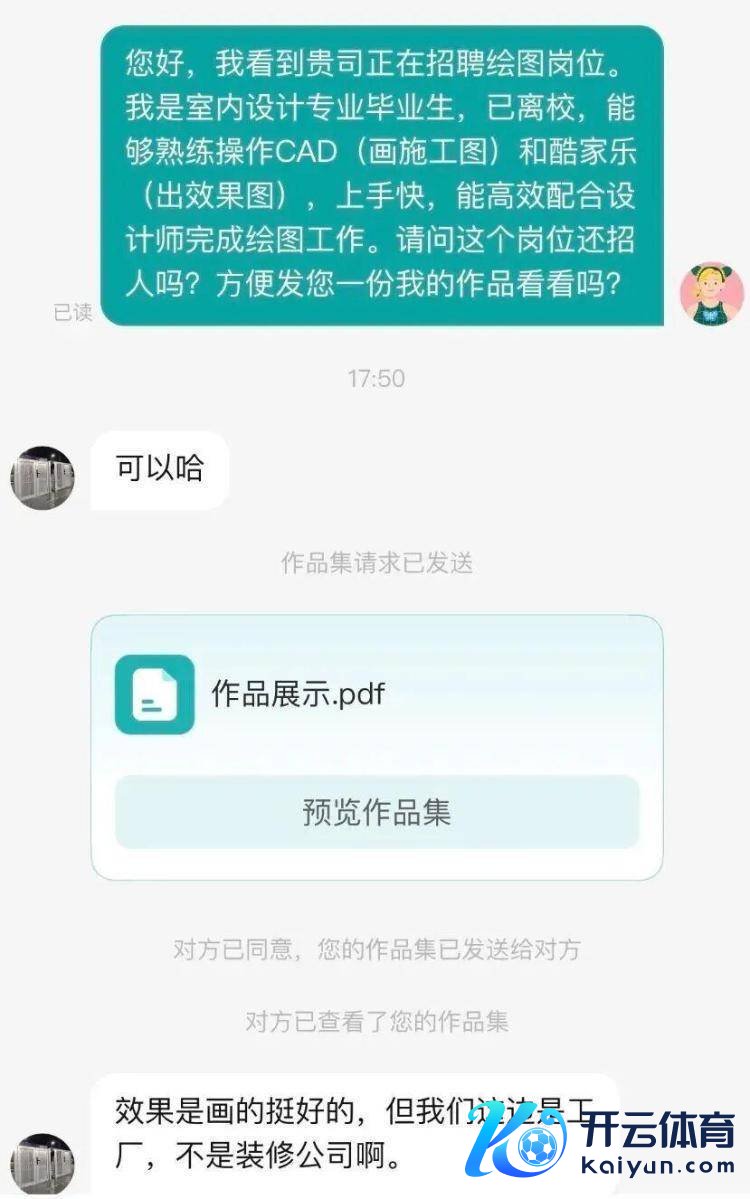Open my own profile avatar
Image resolution: width=750 pixels, height=1199 pixels.
(x=711, y=294)
